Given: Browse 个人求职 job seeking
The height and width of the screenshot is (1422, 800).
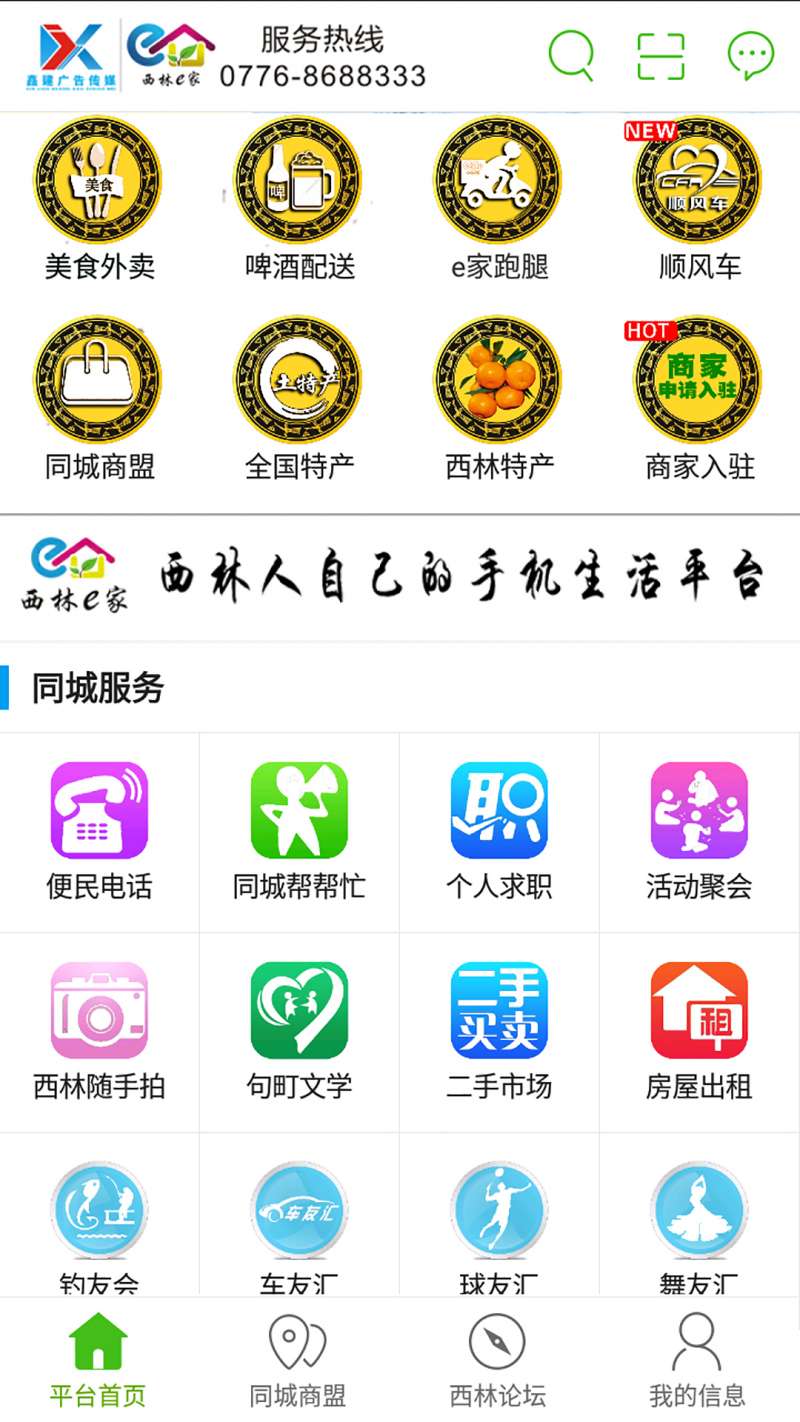Looking at the screenshot, I should pyautogui.click(x=499, y=831).
